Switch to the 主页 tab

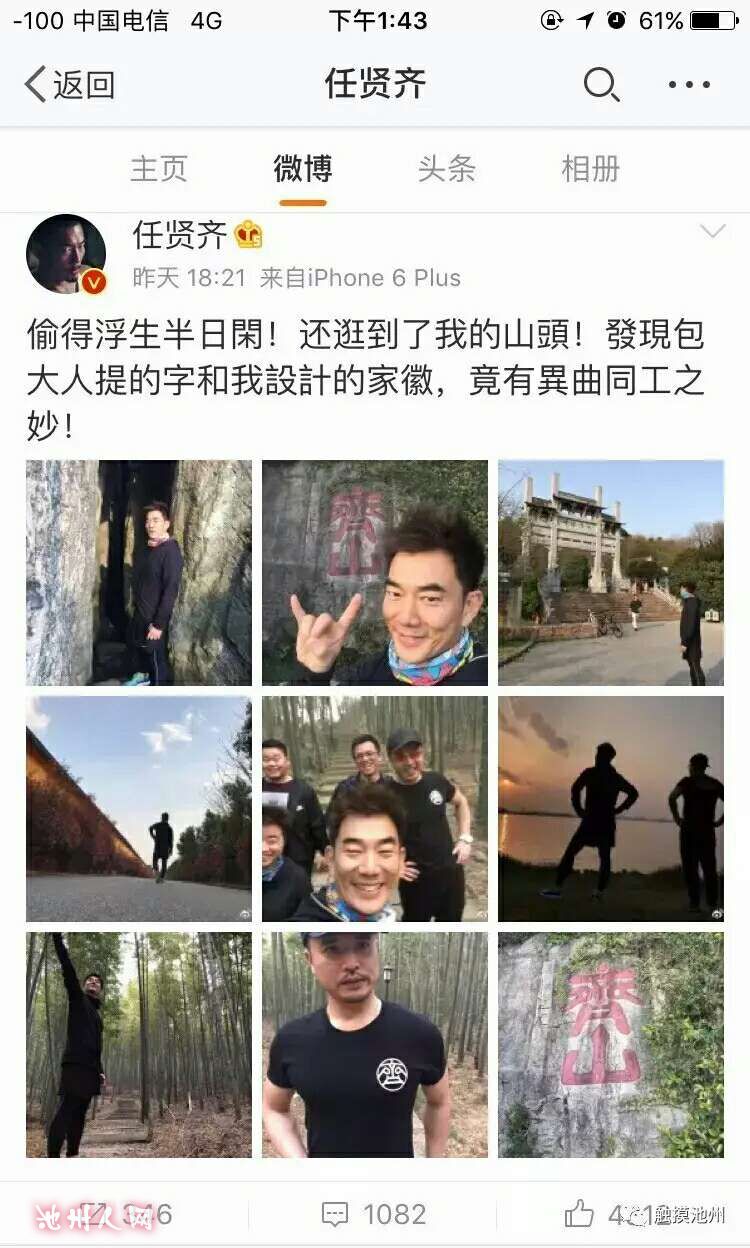[158, 169]
